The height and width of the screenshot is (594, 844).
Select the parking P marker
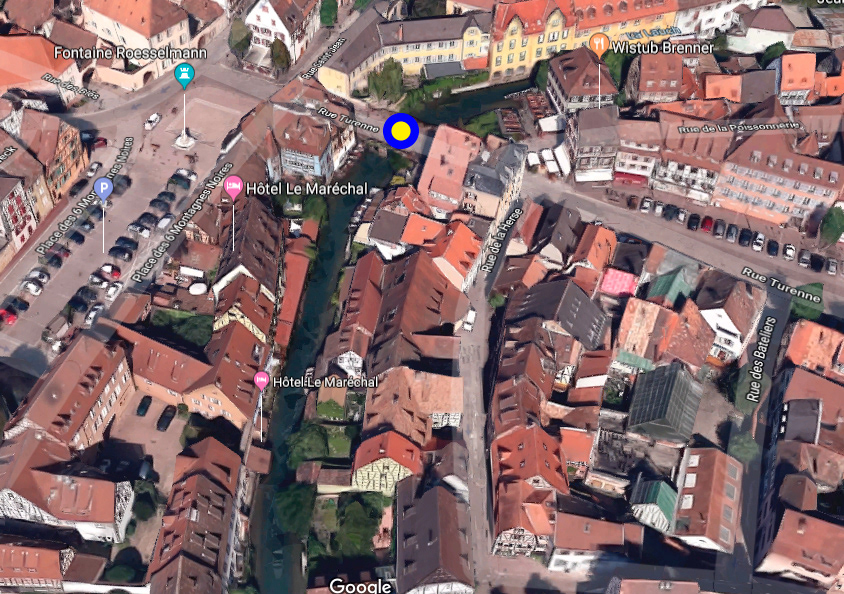click(x=103, y=188)
